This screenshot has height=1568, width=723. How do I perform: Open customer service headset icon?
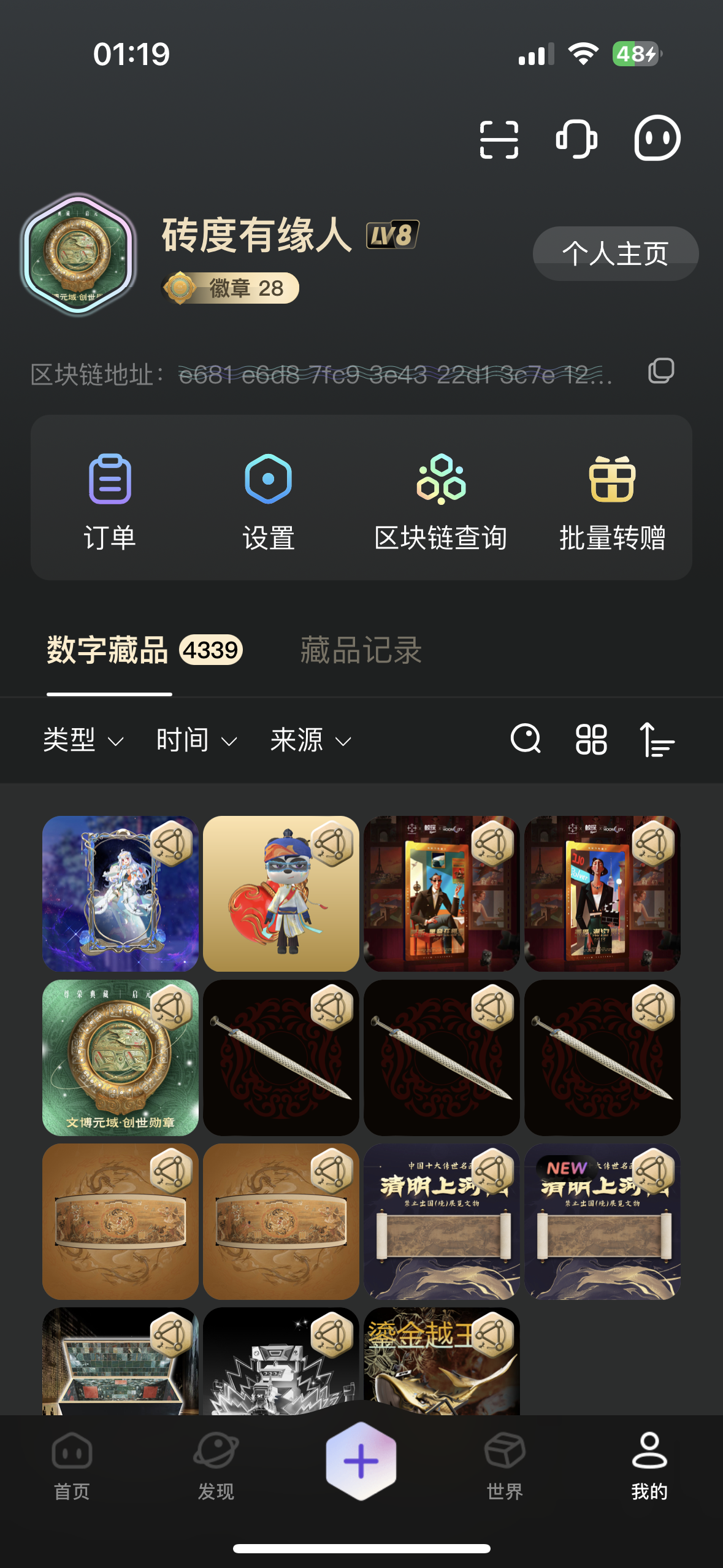pyautogui.click(x=577, y=139)
